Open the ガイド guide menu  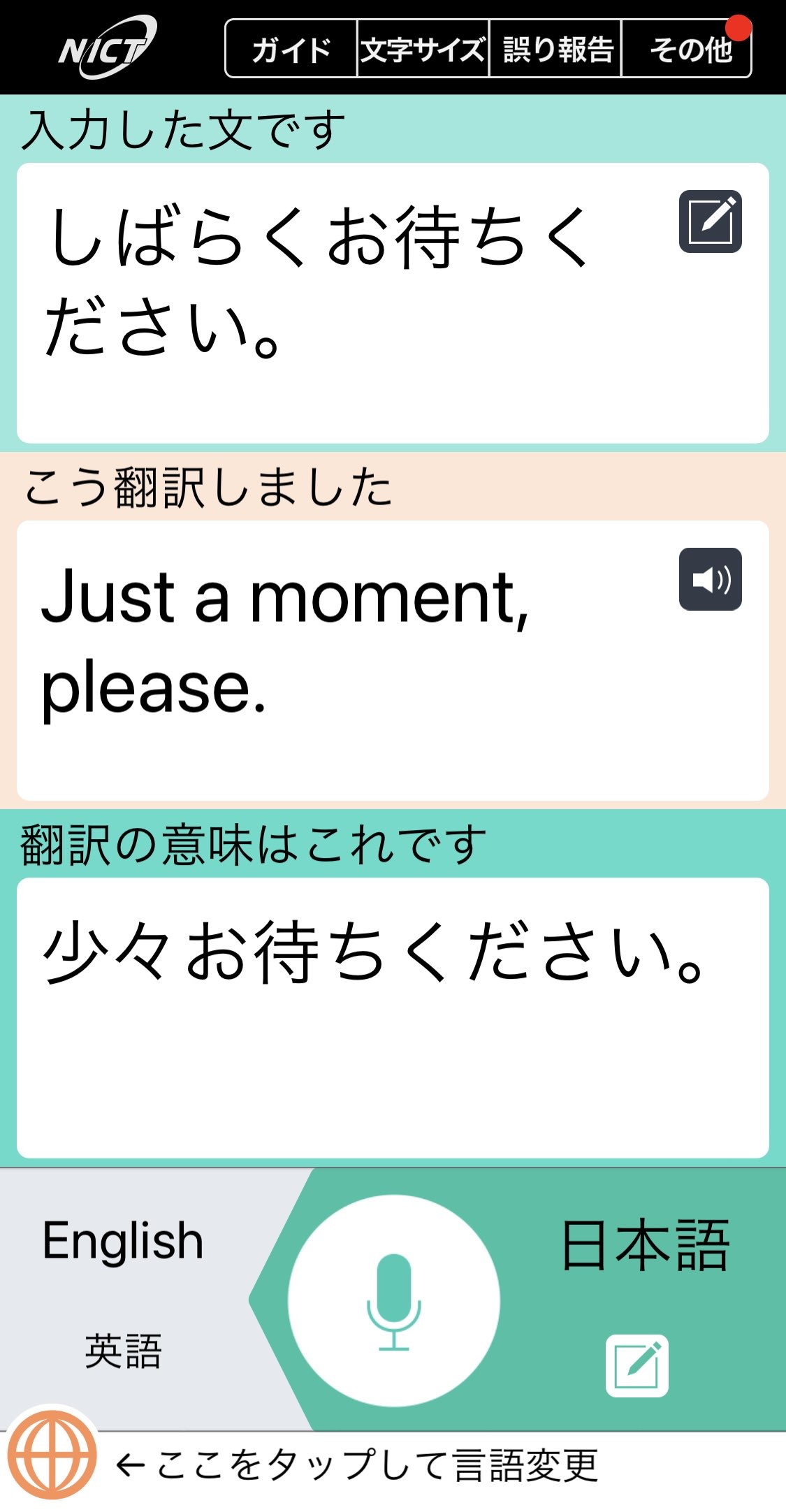(291, 49)
